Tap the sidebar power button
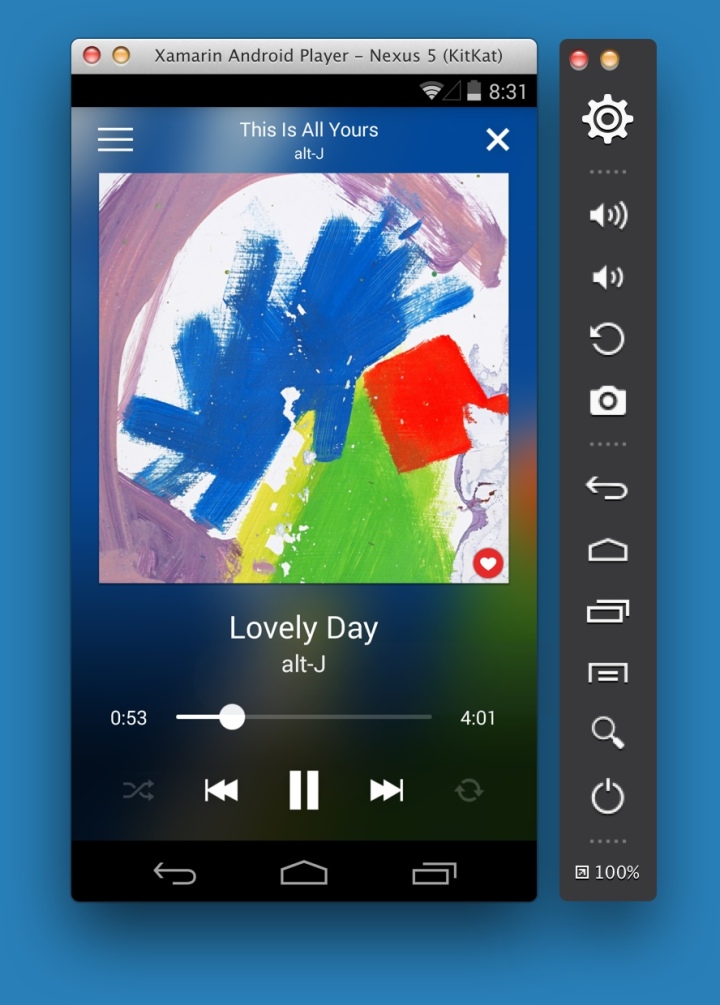 (607, 797)
